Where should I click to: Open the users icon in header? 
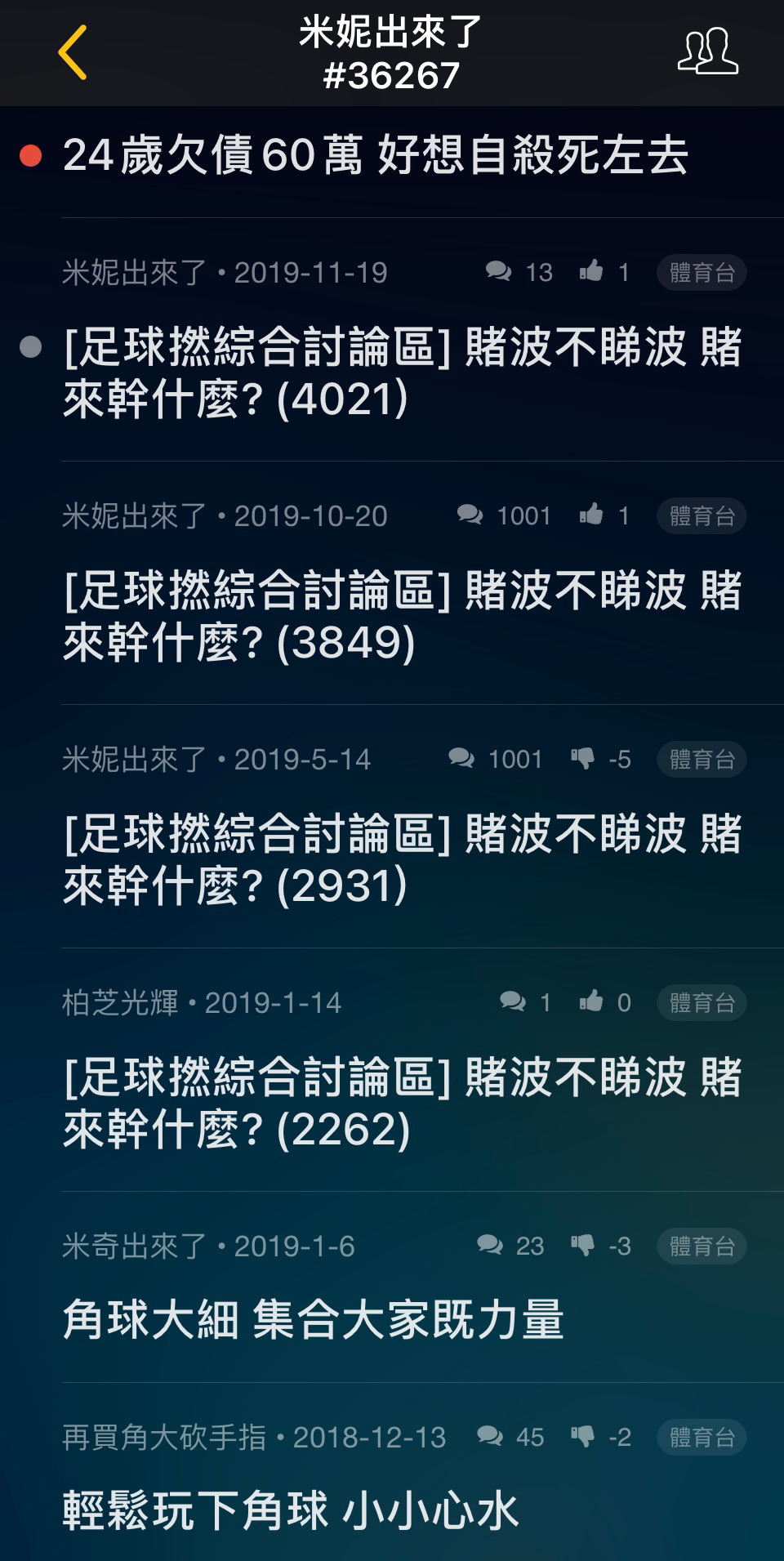[707, 52]
